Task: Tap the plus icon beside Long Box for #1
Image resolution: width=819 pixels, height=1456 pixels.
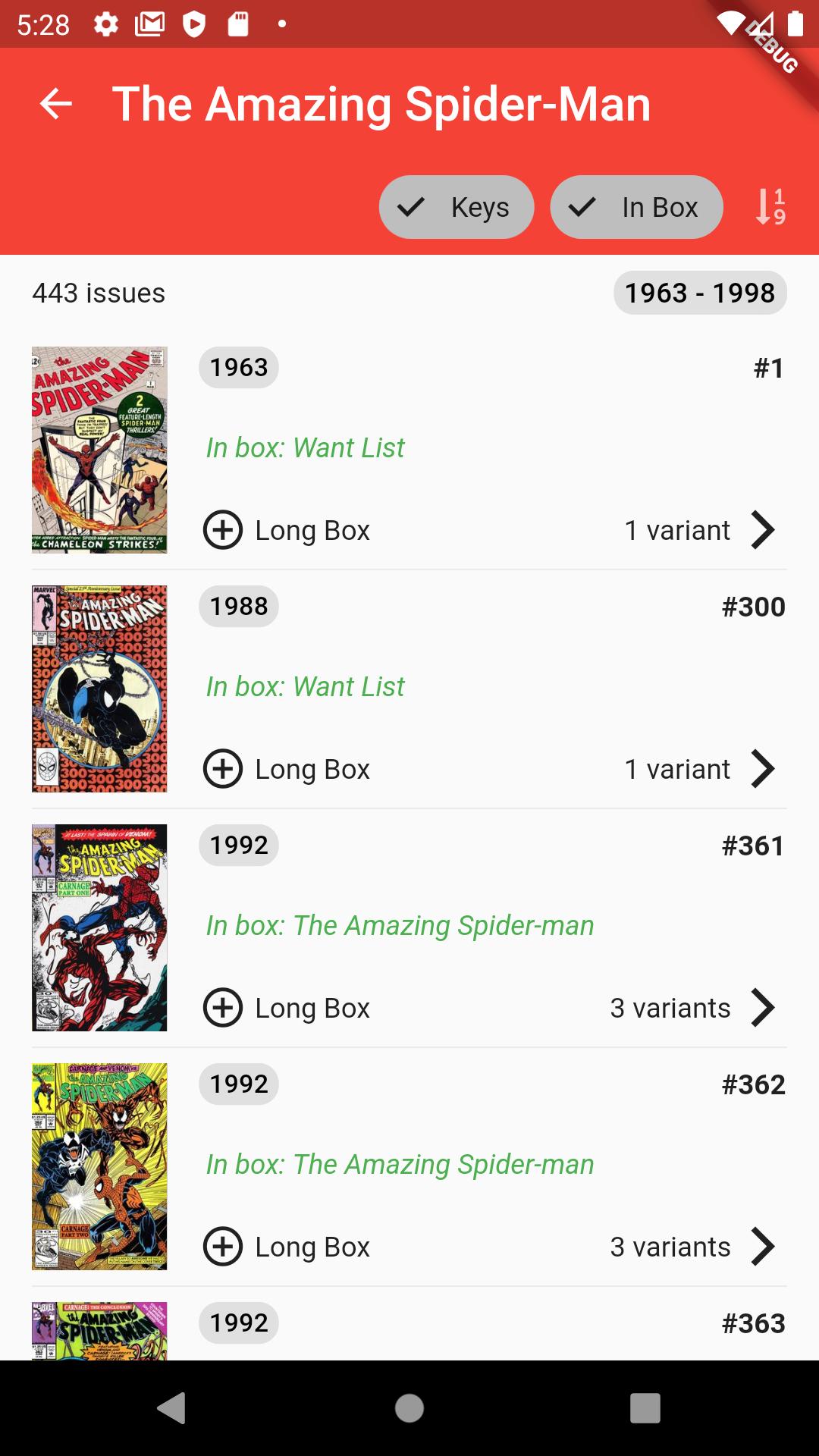Action: (222, 529)
